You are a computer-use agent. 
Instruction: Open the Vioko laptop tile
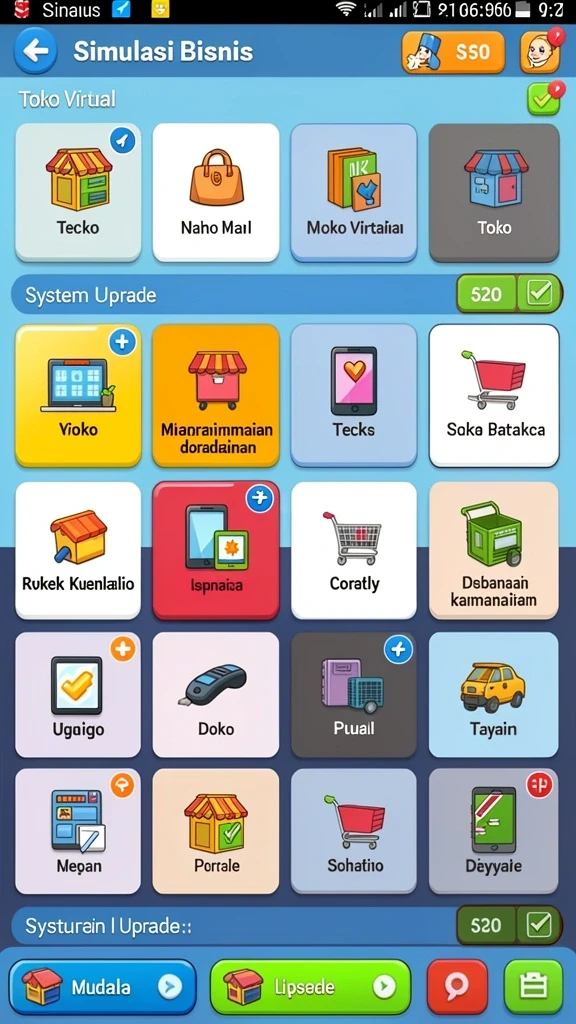click(x=78, y=396)
